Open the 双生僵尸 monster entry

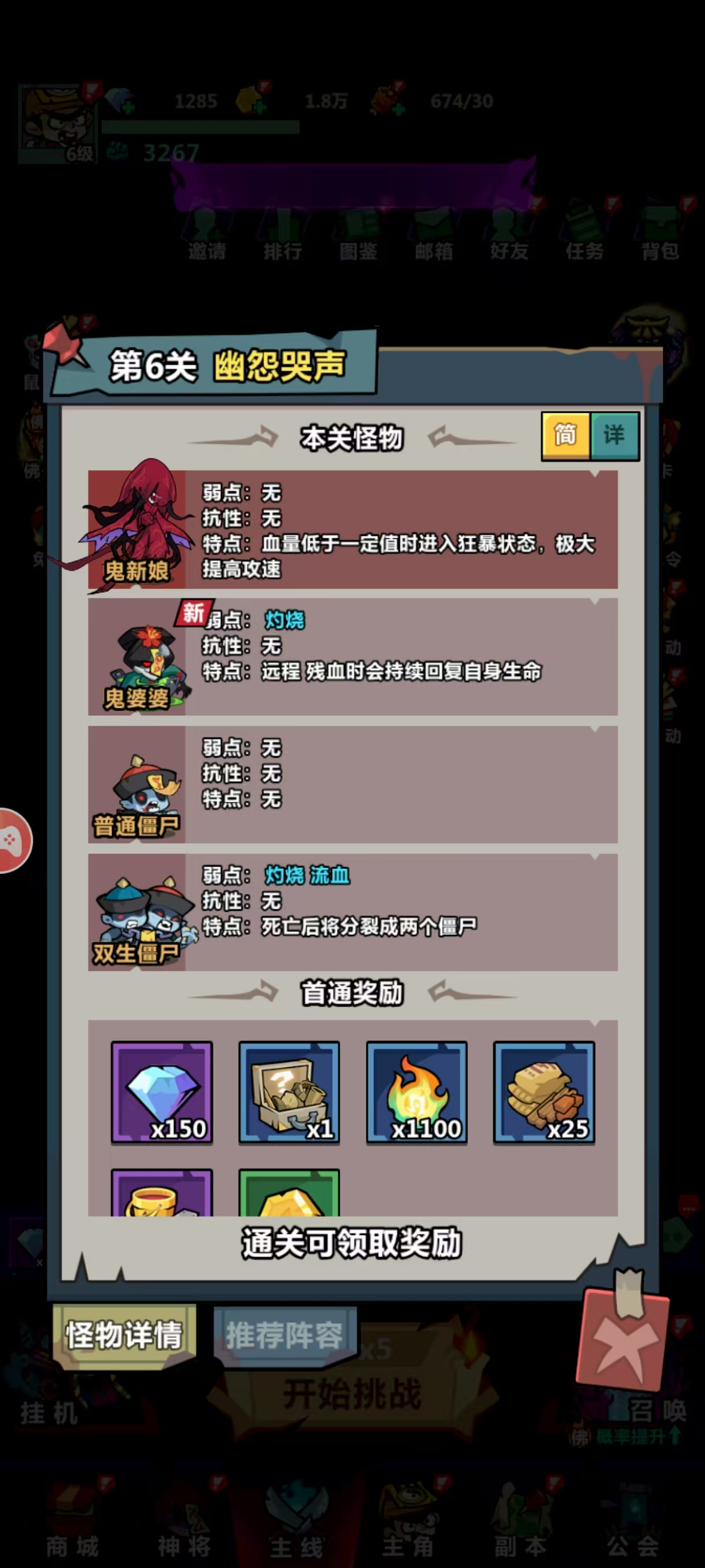353,912
